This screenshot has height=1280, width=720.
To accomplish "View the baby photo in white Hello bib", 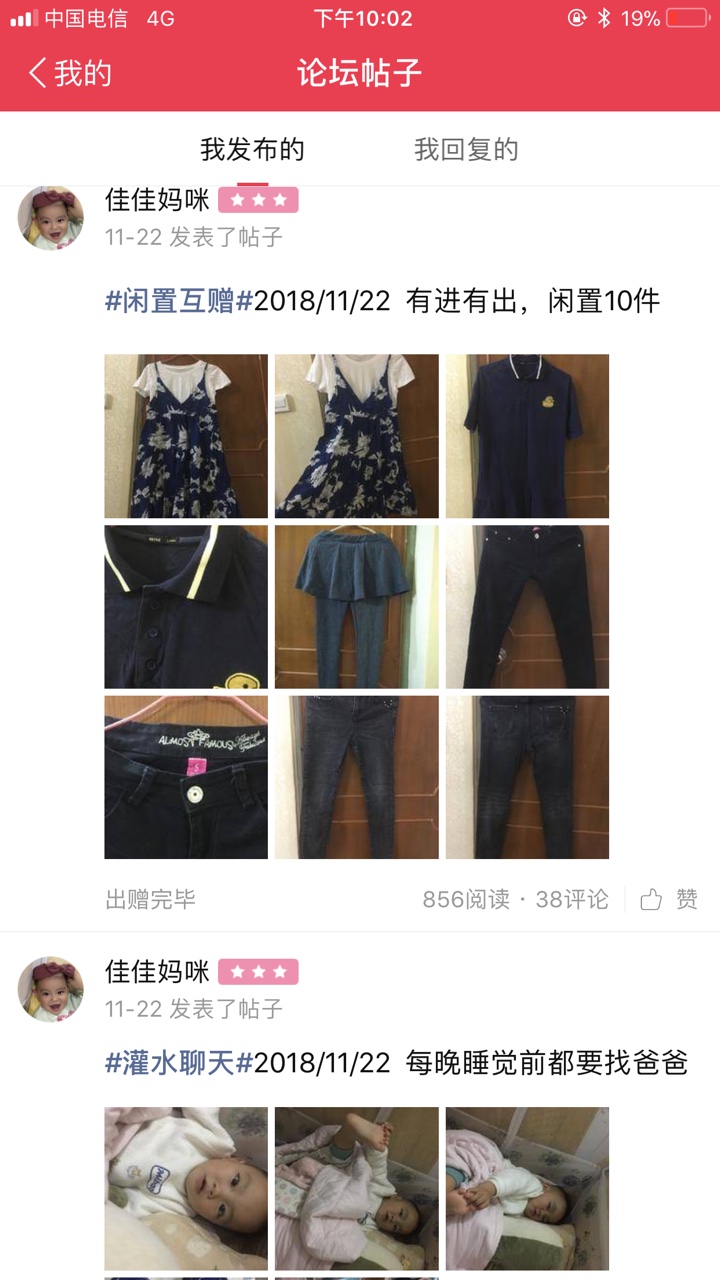I will click(x=186, y=1189).
